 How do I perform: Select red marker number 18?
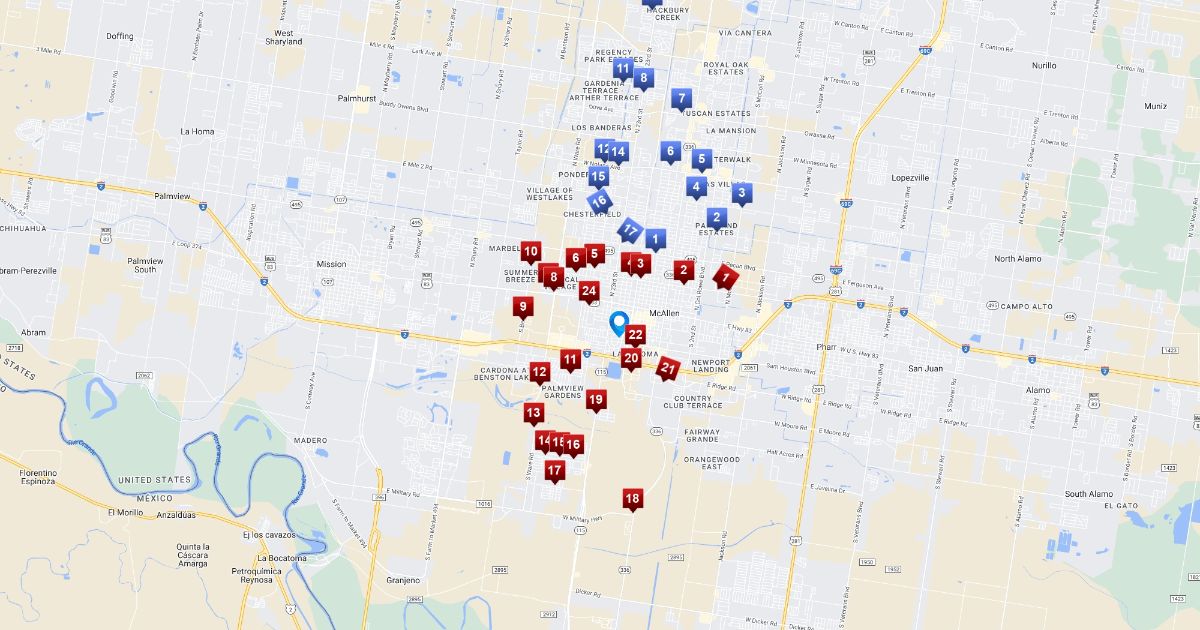pos(632,499)
